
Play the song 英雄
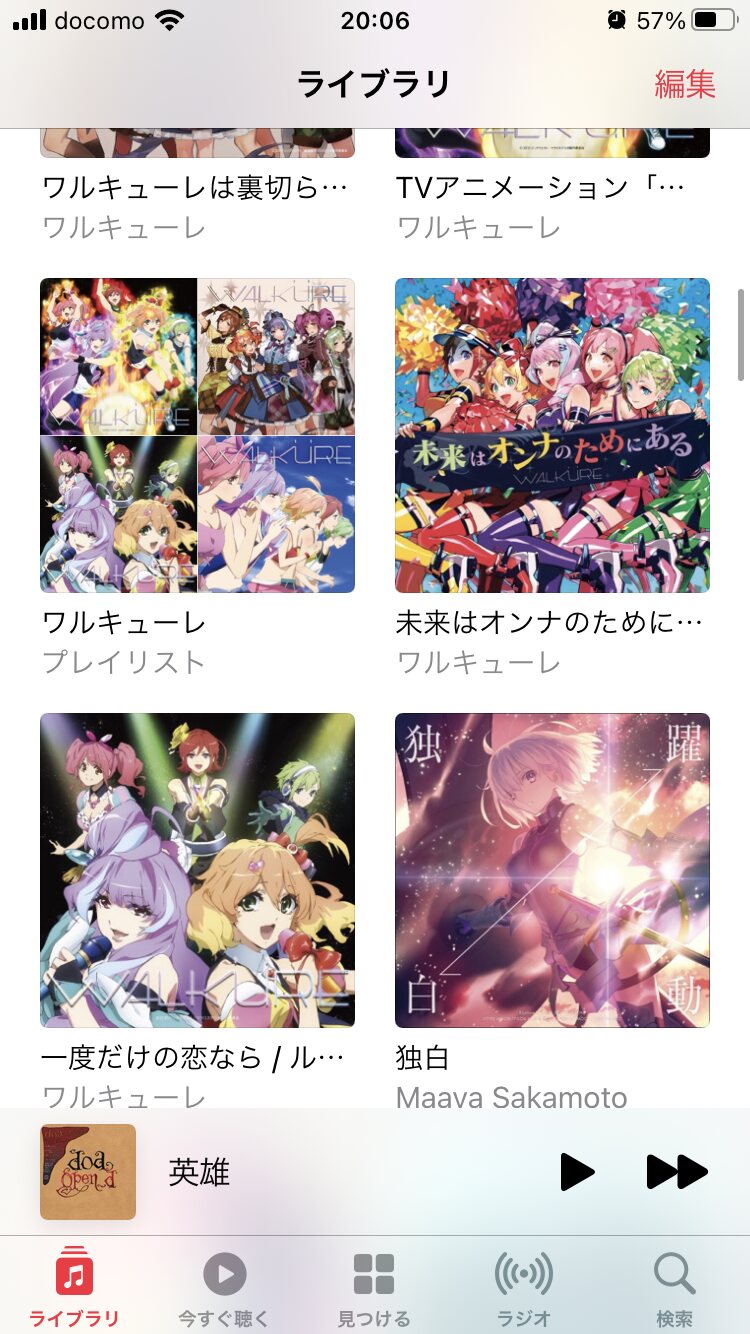tap(577, 1171)
